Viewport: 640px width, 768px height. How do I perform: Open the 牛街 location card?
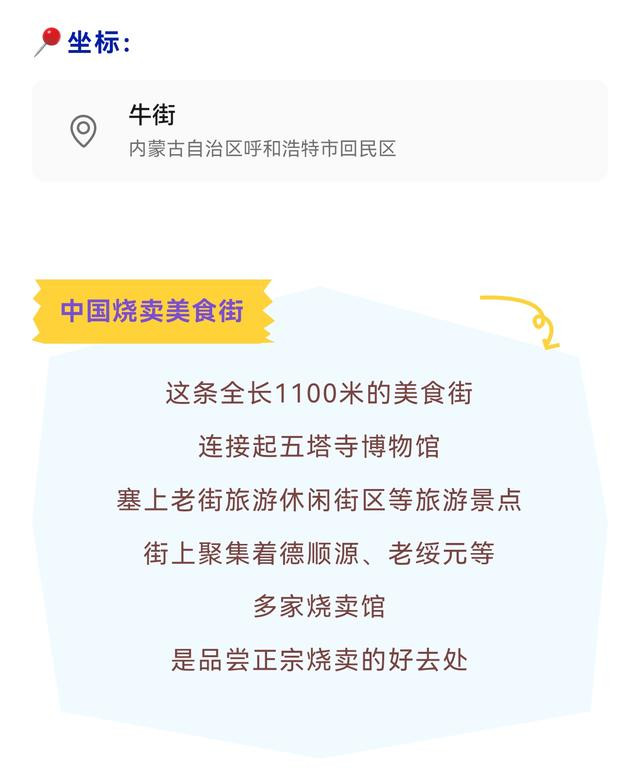(319, 131)
